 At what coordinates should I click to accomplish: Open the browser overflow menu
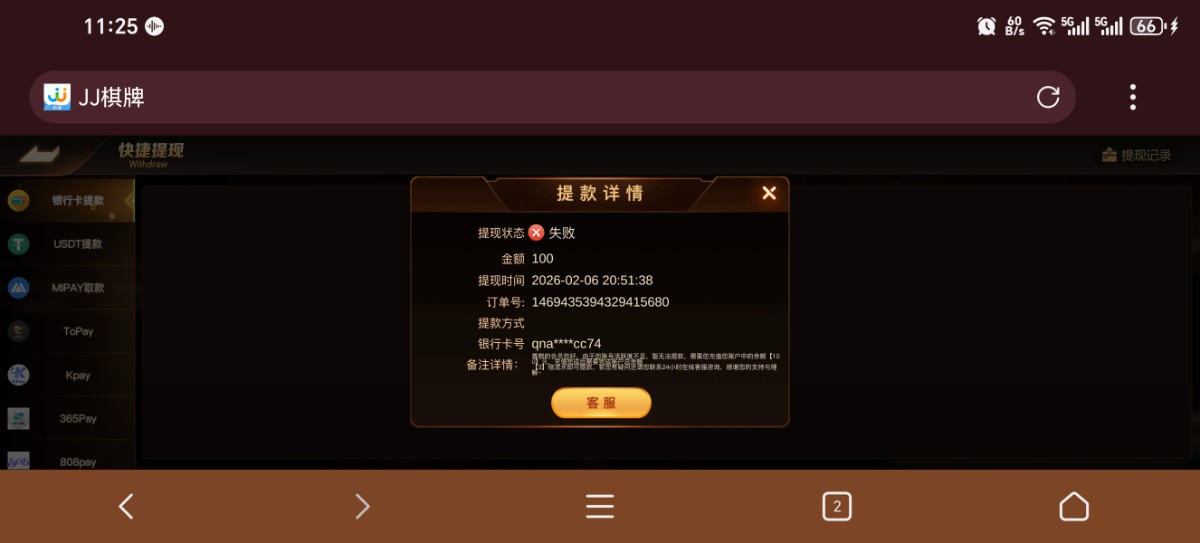[1132, 97]
